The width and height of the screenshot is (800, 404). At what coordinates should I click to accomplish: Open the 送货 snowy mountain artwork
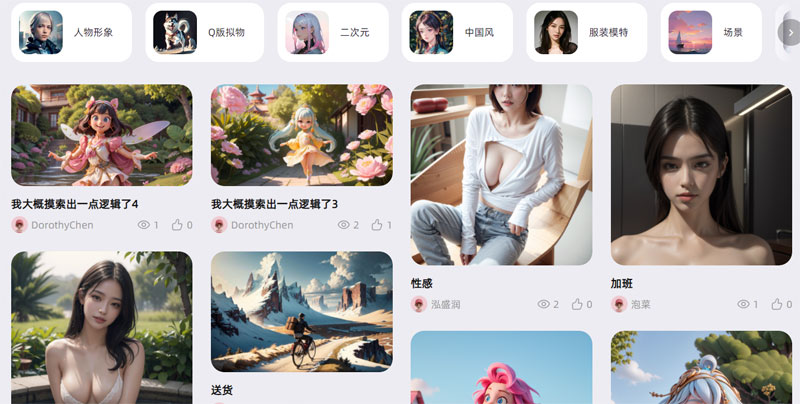(x=301, y=311)
